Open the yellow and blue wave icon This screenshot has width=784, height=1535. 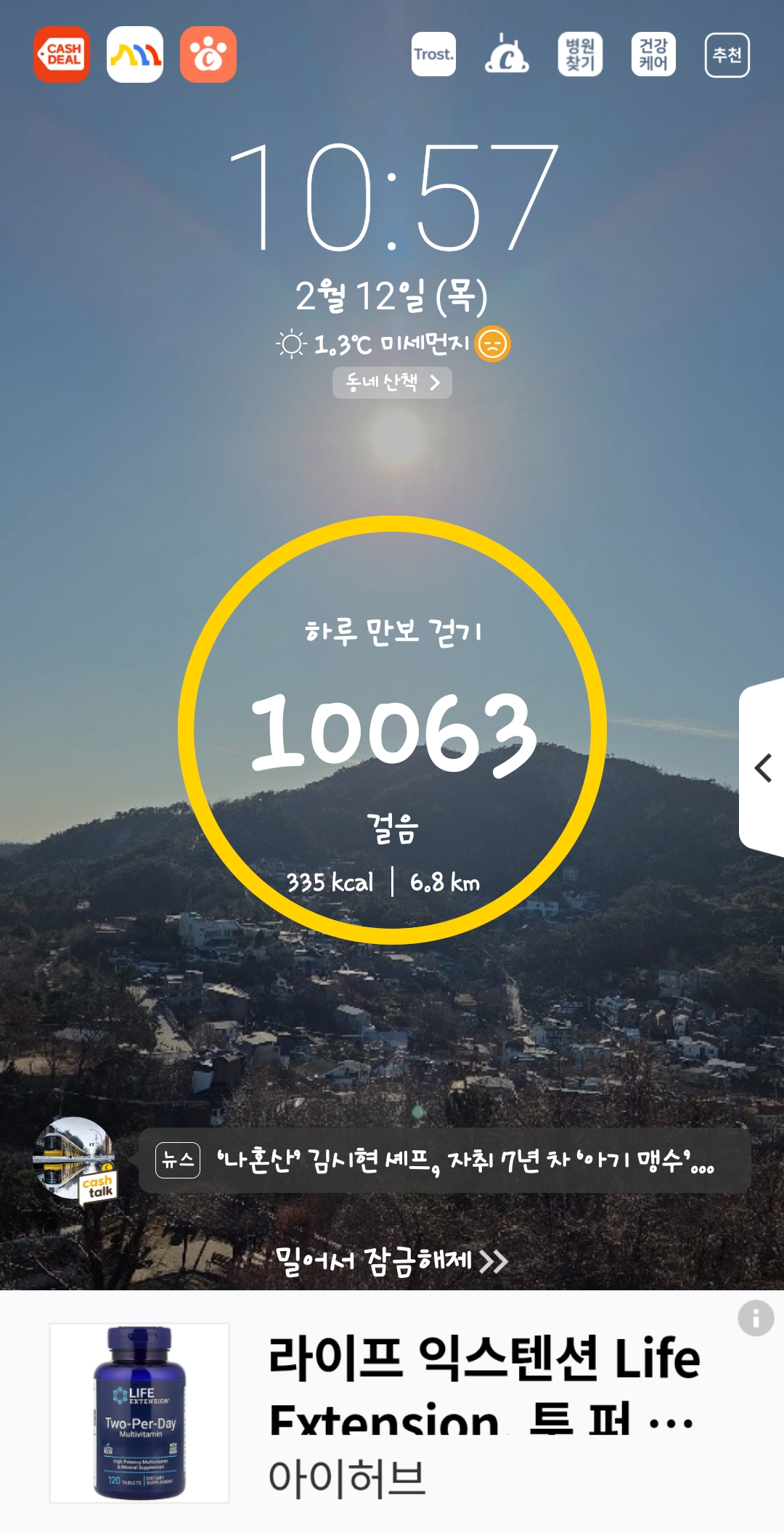(135, 54)
